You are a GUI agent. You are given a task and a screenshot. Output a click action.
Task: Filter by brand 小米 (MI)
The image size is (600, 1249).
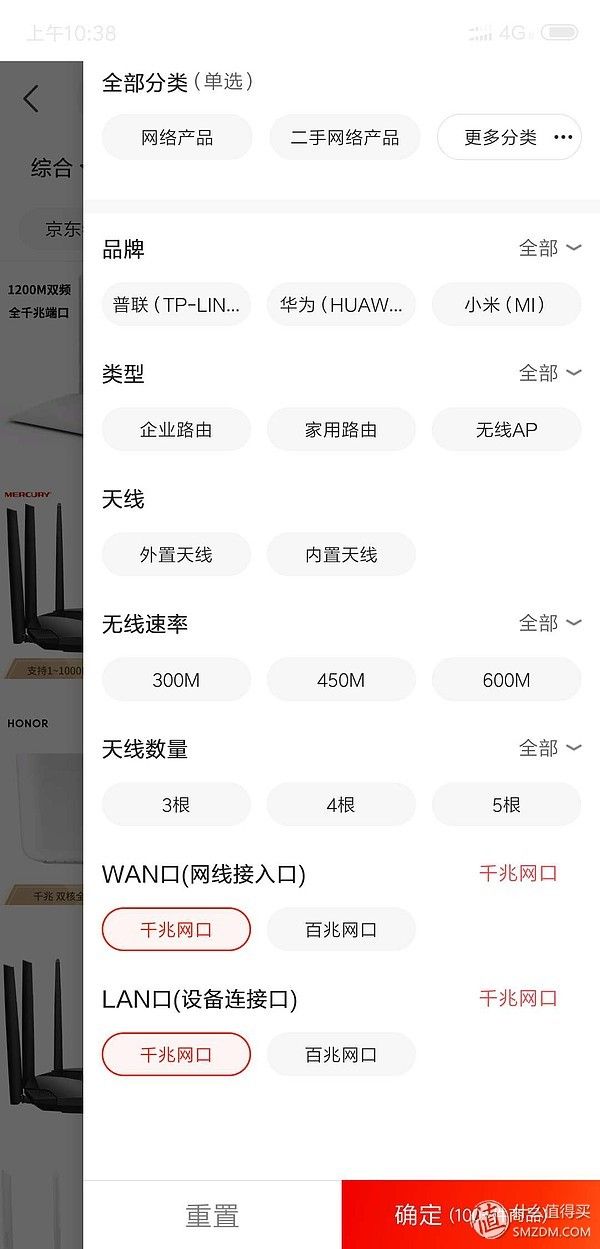tap(505, 305)
